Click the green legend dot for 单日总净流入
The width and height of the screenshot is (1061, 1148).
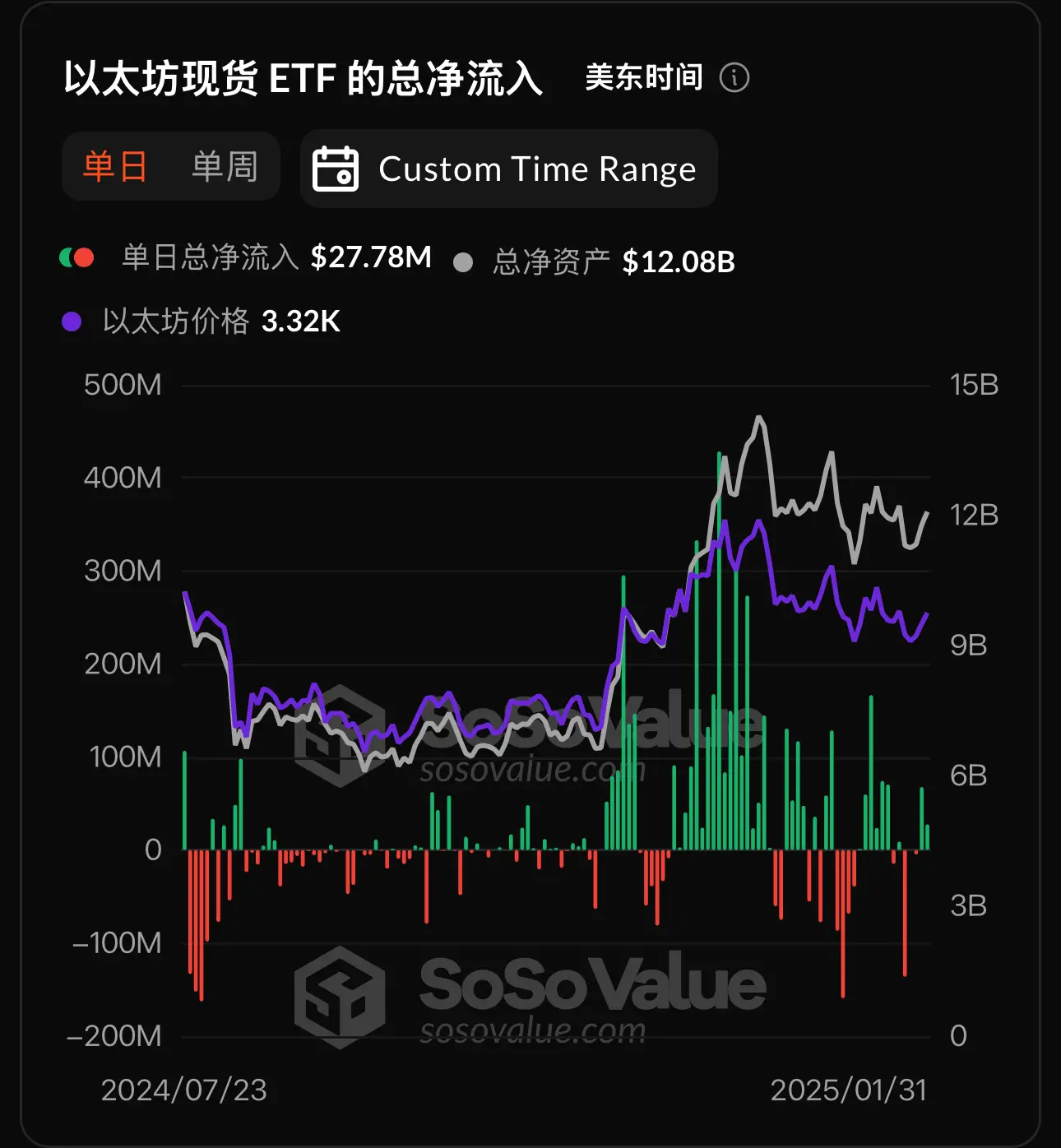click(x=67, y=256)
